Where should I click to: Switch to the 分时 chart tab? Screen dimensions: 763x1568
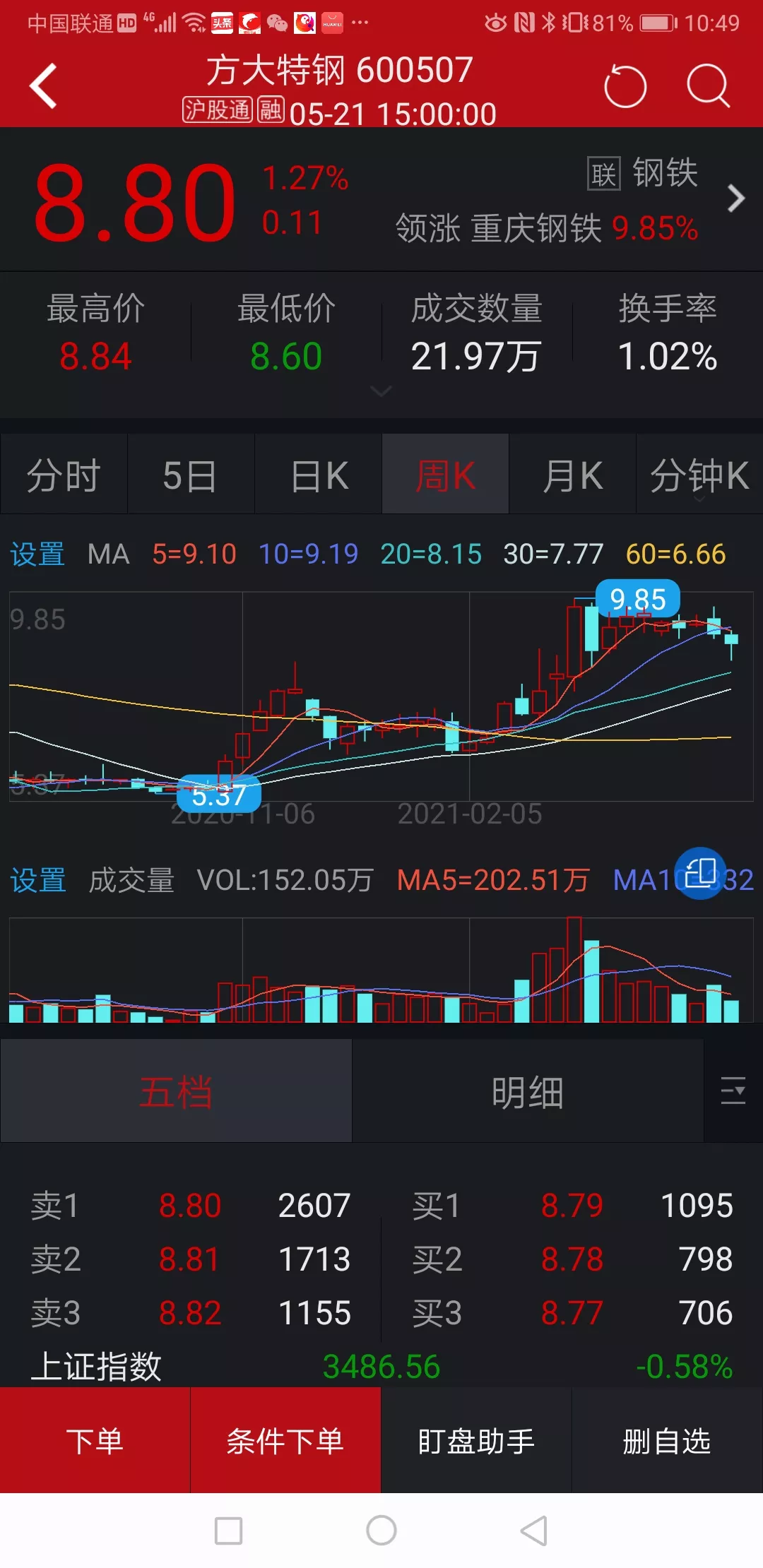click(x=64, y=475)
